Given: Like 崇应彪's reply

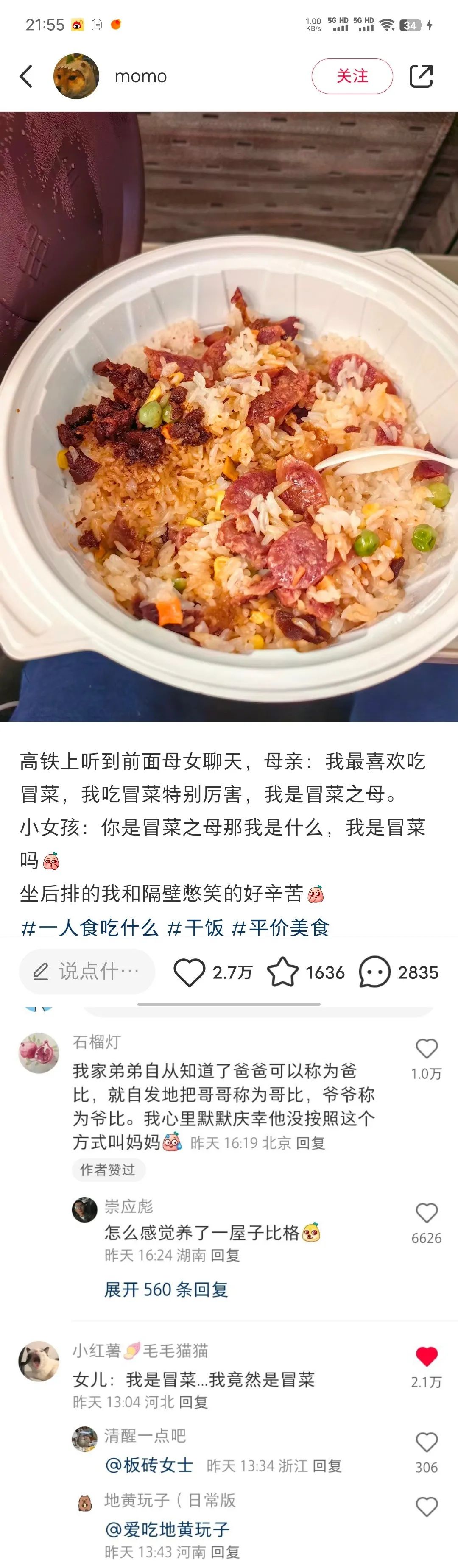Looking at the screenshot, I should (x=426, y=1213).
